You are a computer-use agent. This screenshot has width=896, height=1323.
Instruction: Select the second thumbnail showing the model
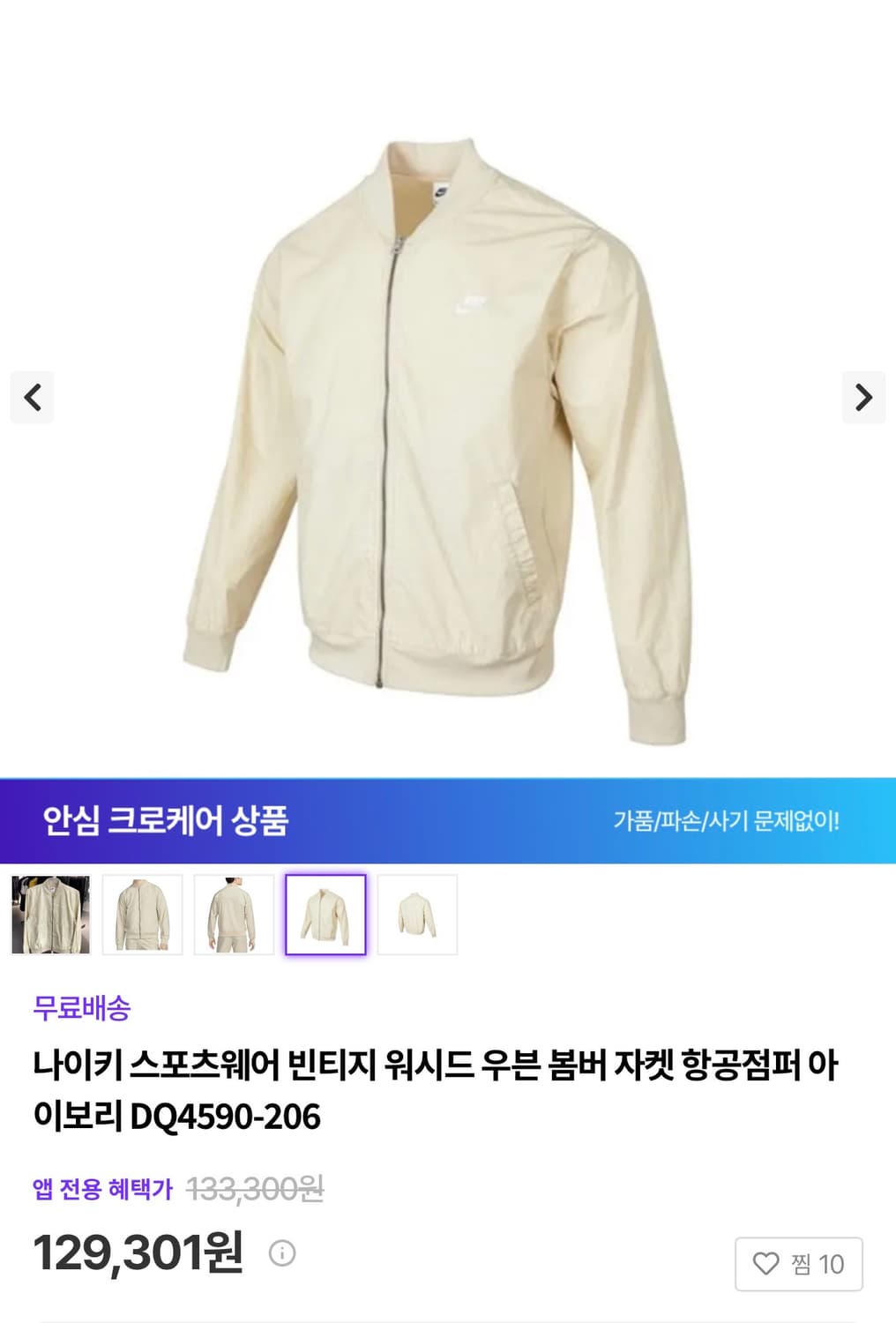141,913
